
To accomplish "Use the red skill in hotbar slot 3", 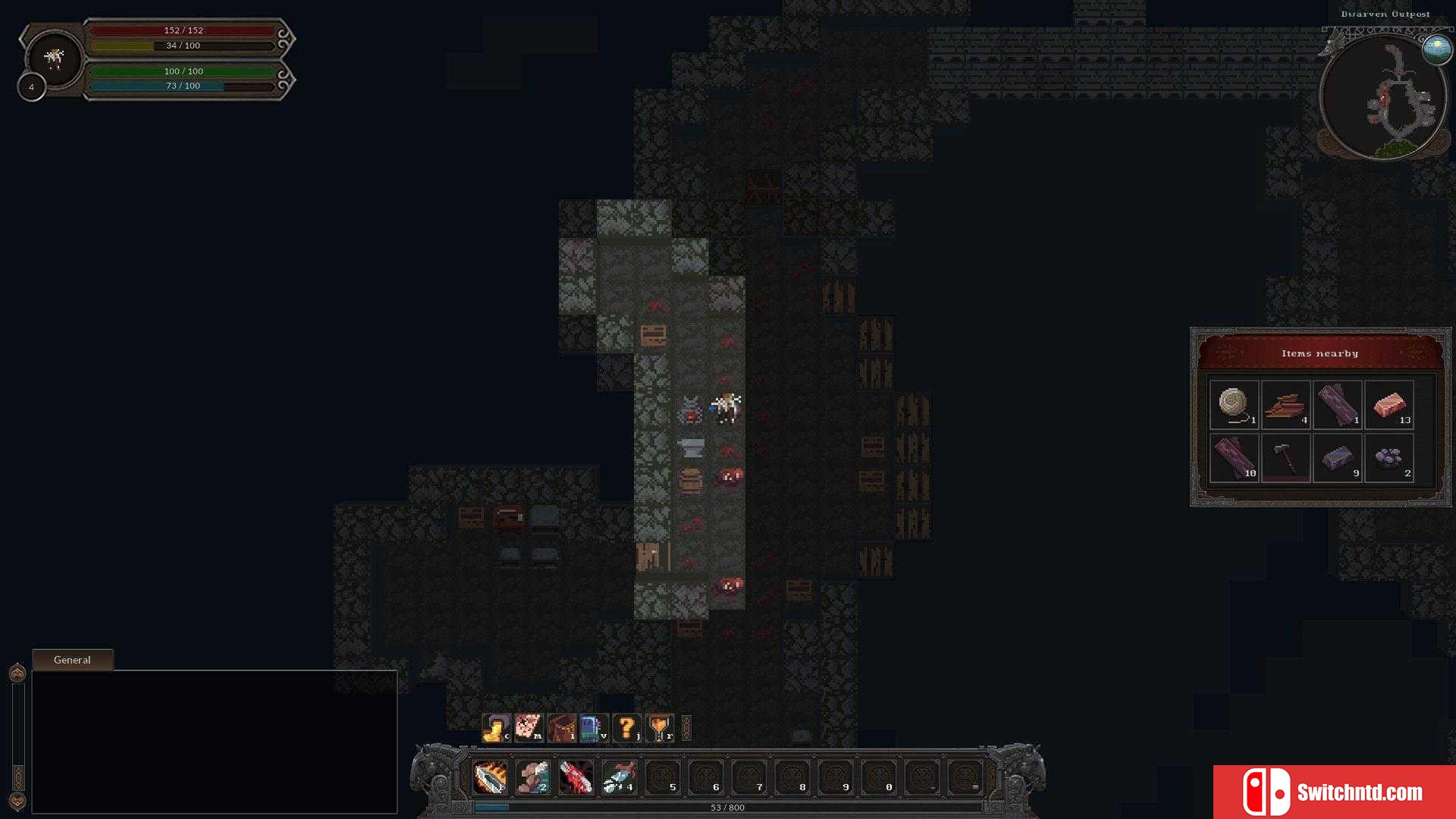I will 576,777.
